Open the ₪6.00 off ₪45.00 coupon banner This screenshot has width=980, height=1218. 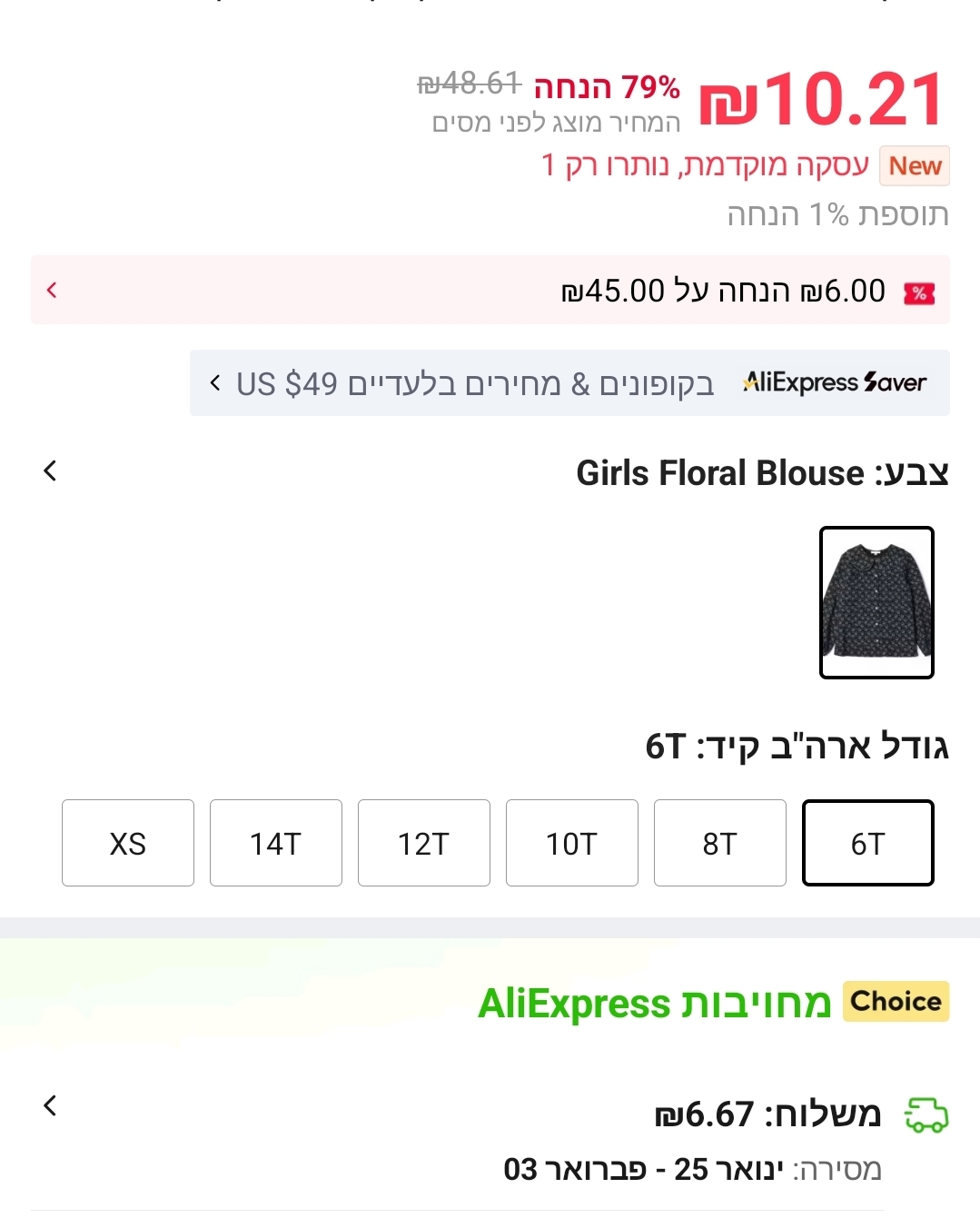[490, 291]
